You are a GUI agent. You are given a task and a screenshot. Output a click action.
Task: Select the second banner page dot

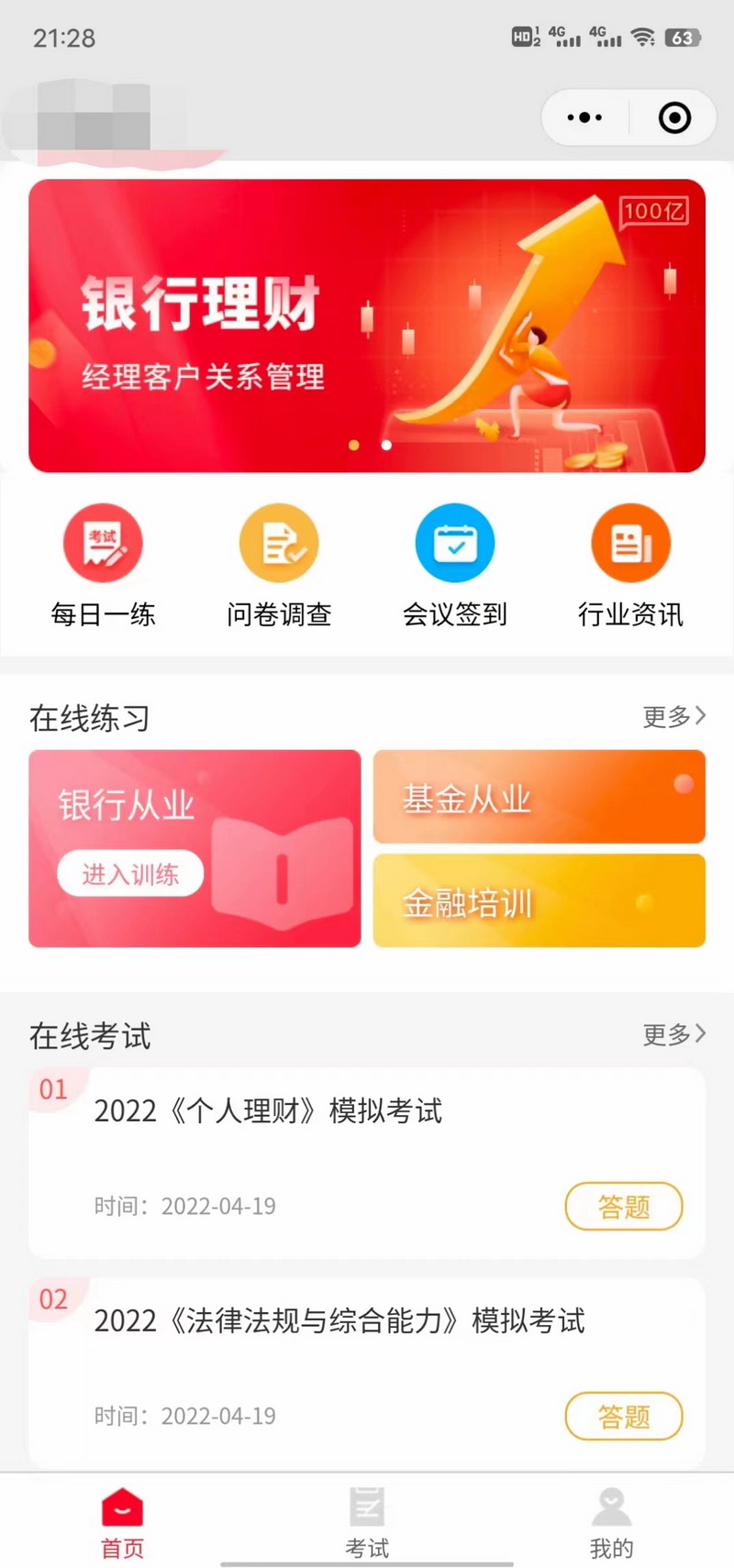coord(386,446)
